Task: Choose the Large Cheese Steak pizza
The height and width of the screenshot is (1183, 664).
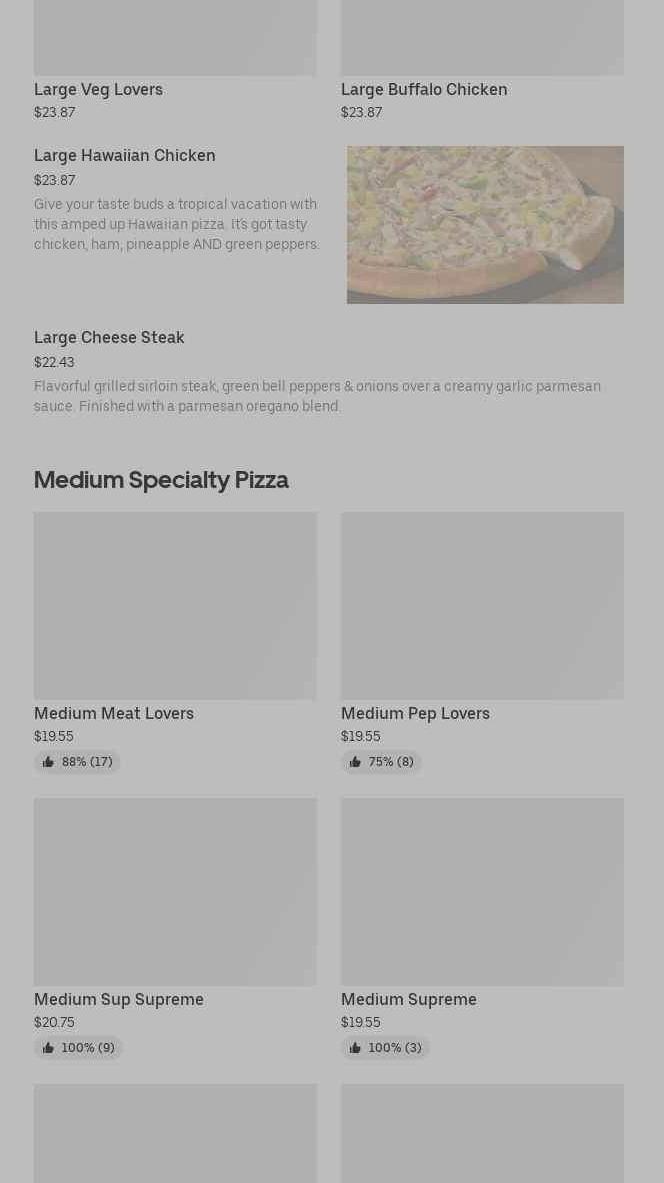Action: [x=109, y=338]
